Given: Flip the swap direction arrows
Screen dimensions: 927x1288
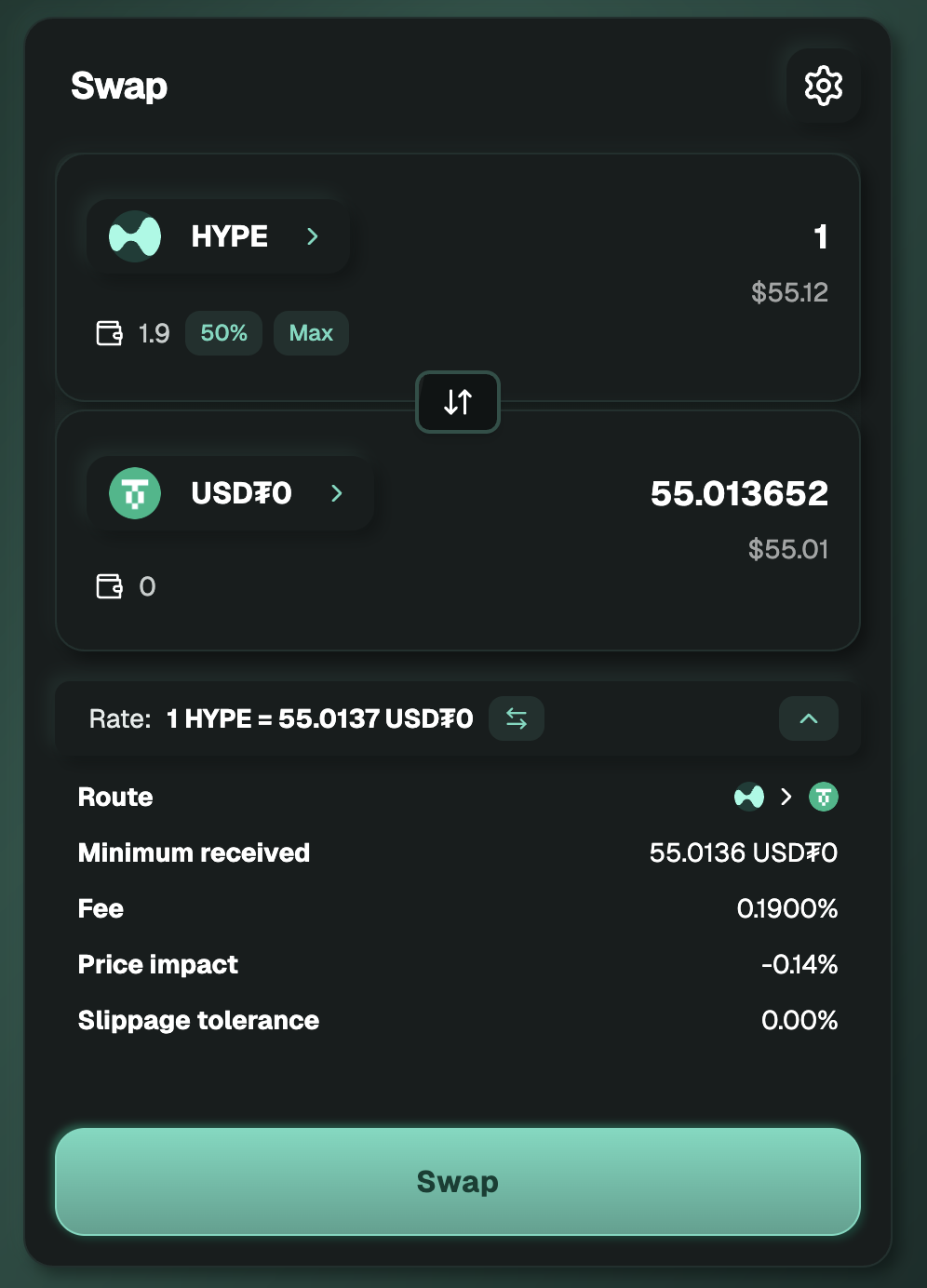Looking at the screenshot, I should click(458, 402).
